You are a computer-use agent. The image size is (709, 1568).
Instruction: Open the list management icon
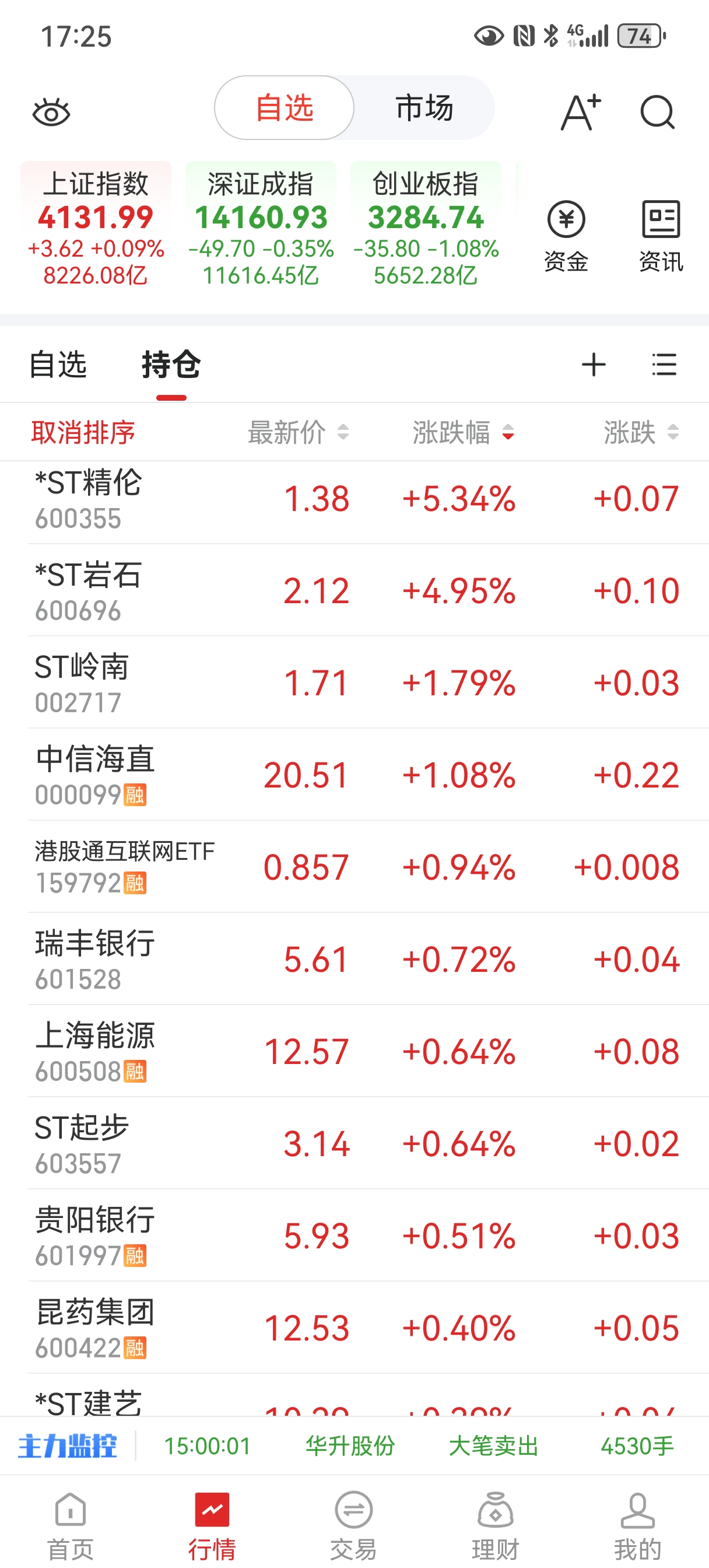(664, 365)
